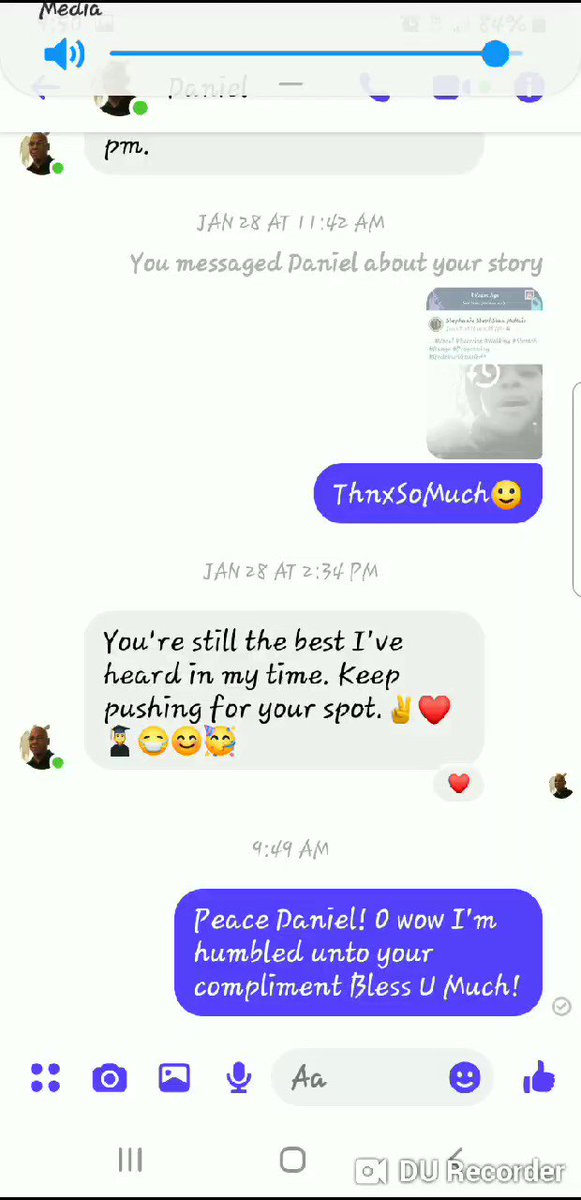Open the shared story thumbnail
The height and width of the screenshot is (1200, 581).
pos(484,373)
